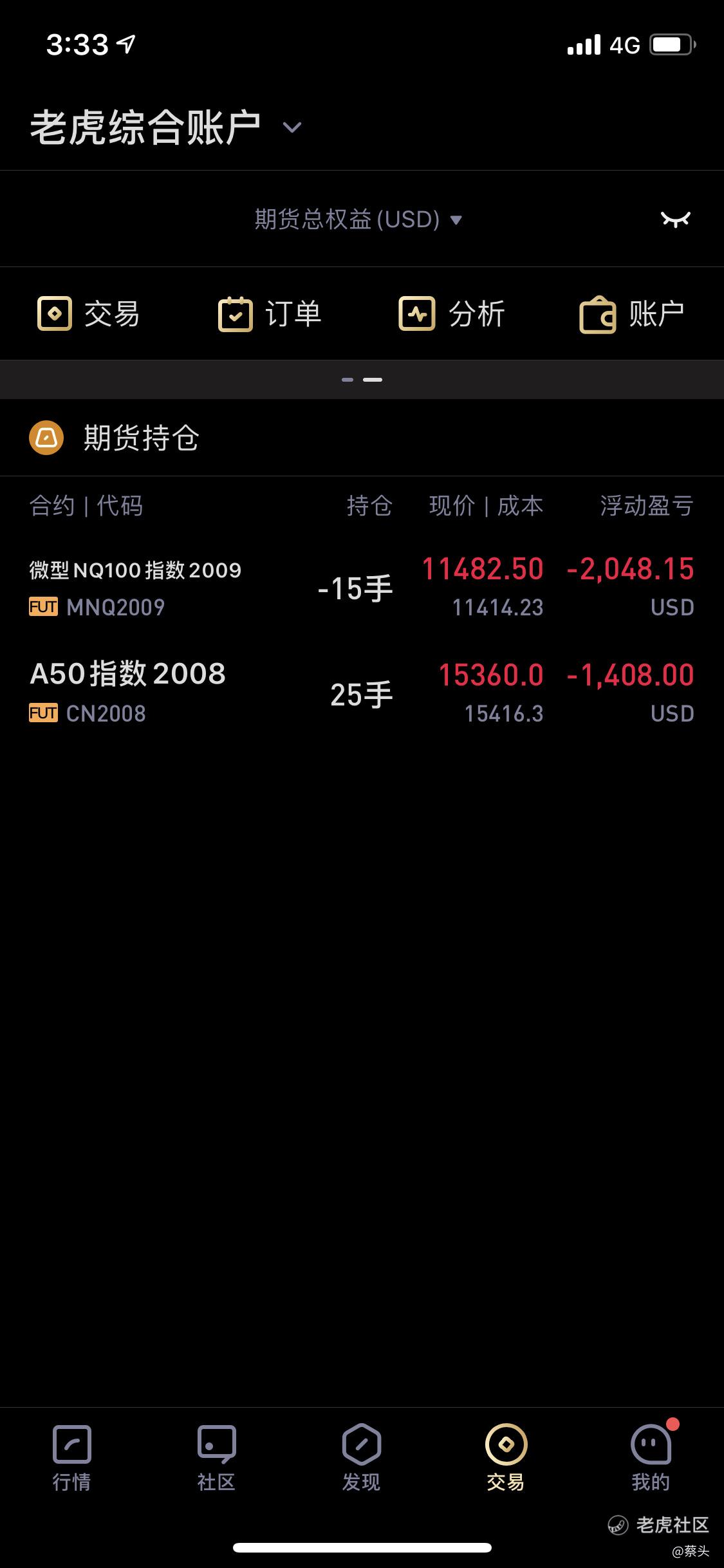Select the 交易 tab in the bottom bar

(x=506, y=1459)
